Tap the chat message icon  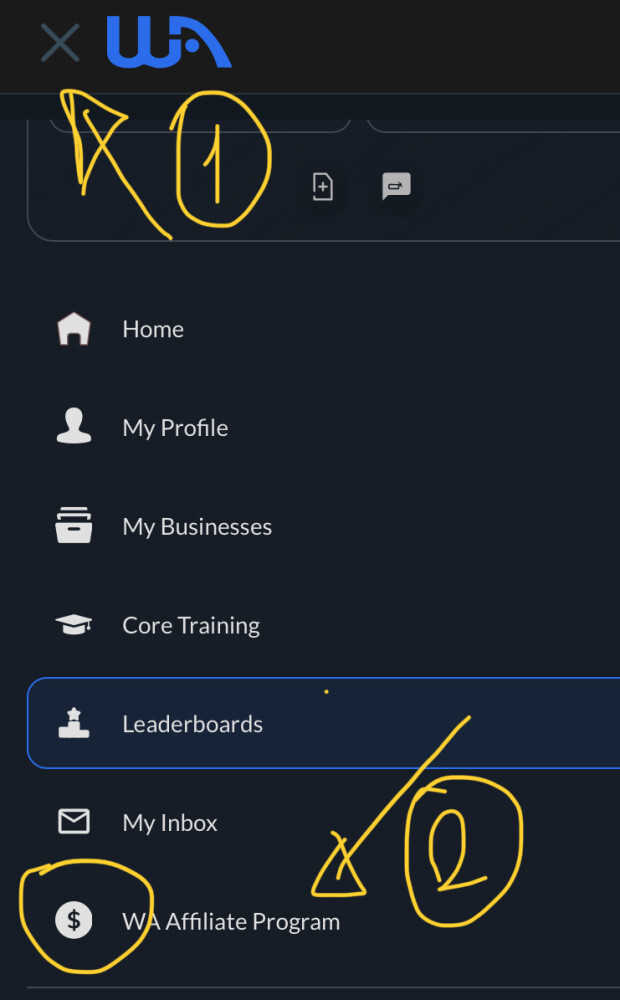[x=396, y=186]
